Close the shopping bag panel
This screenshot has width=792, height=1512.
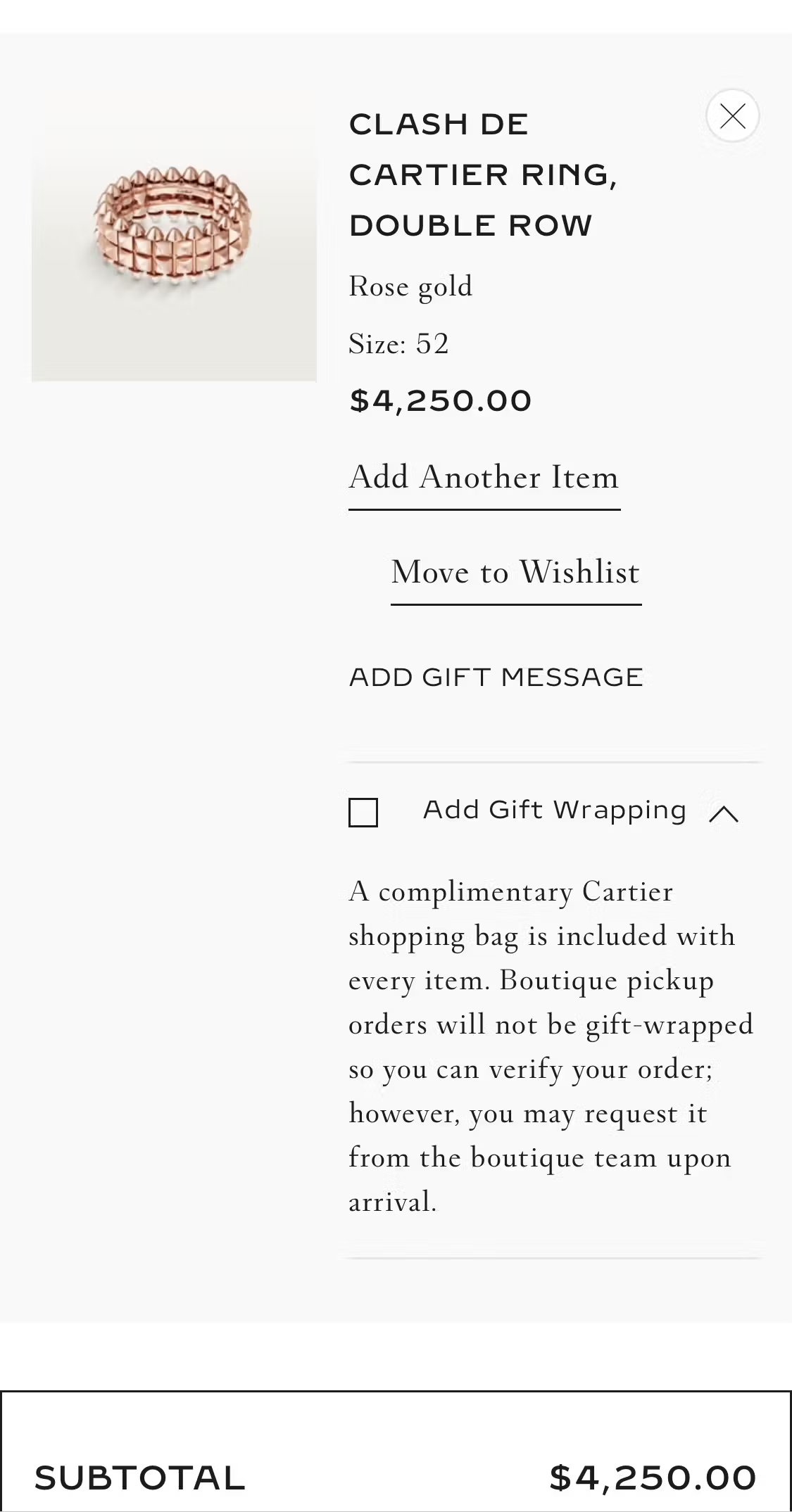coord(732,115)
